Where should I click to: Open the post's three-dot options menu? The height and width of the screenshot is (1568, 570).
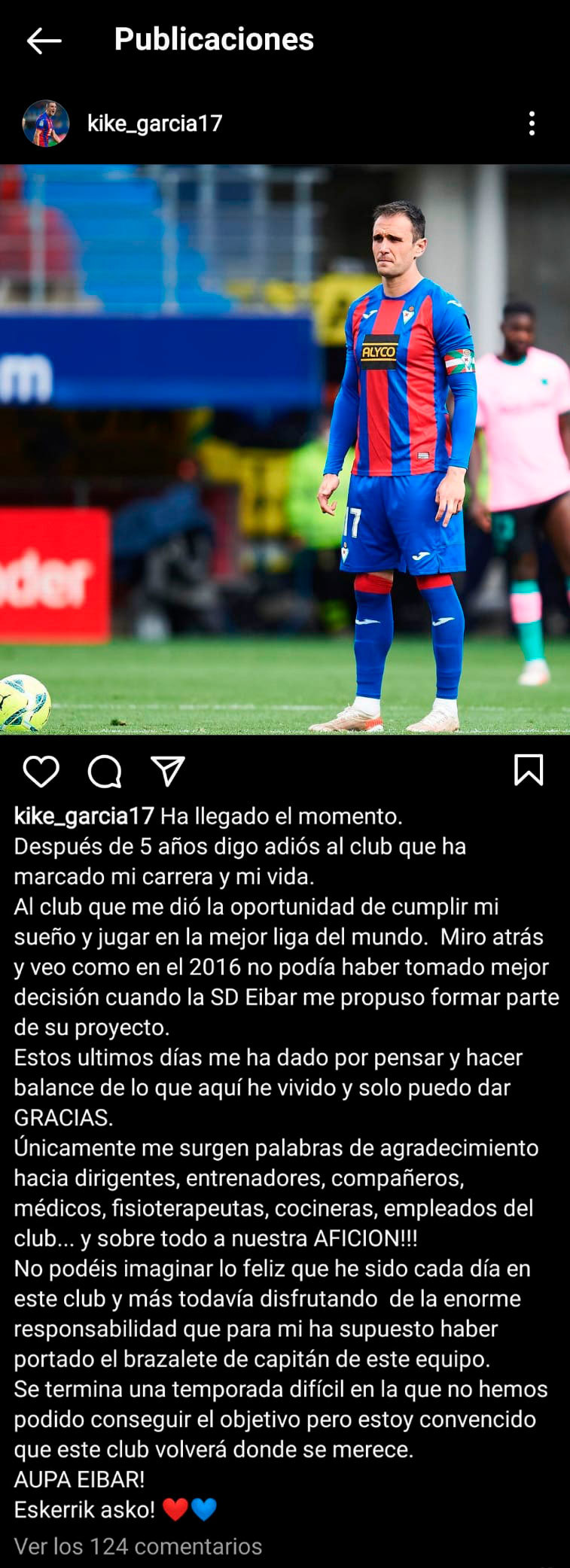tap(532, 123)
